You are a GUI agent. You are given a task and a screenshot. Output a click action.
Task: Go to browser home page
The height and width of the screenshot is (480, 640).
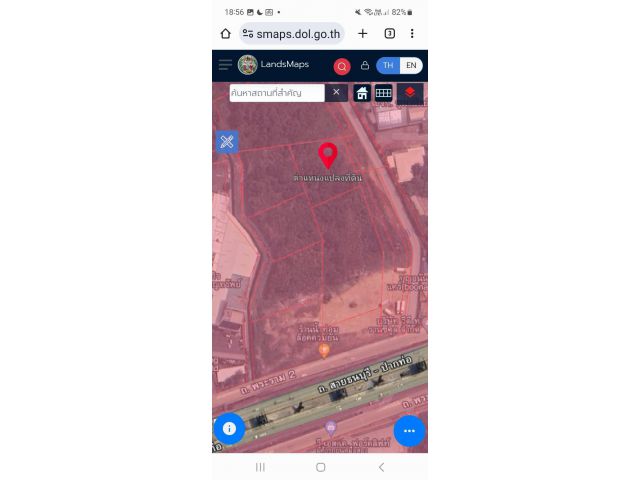226,34
